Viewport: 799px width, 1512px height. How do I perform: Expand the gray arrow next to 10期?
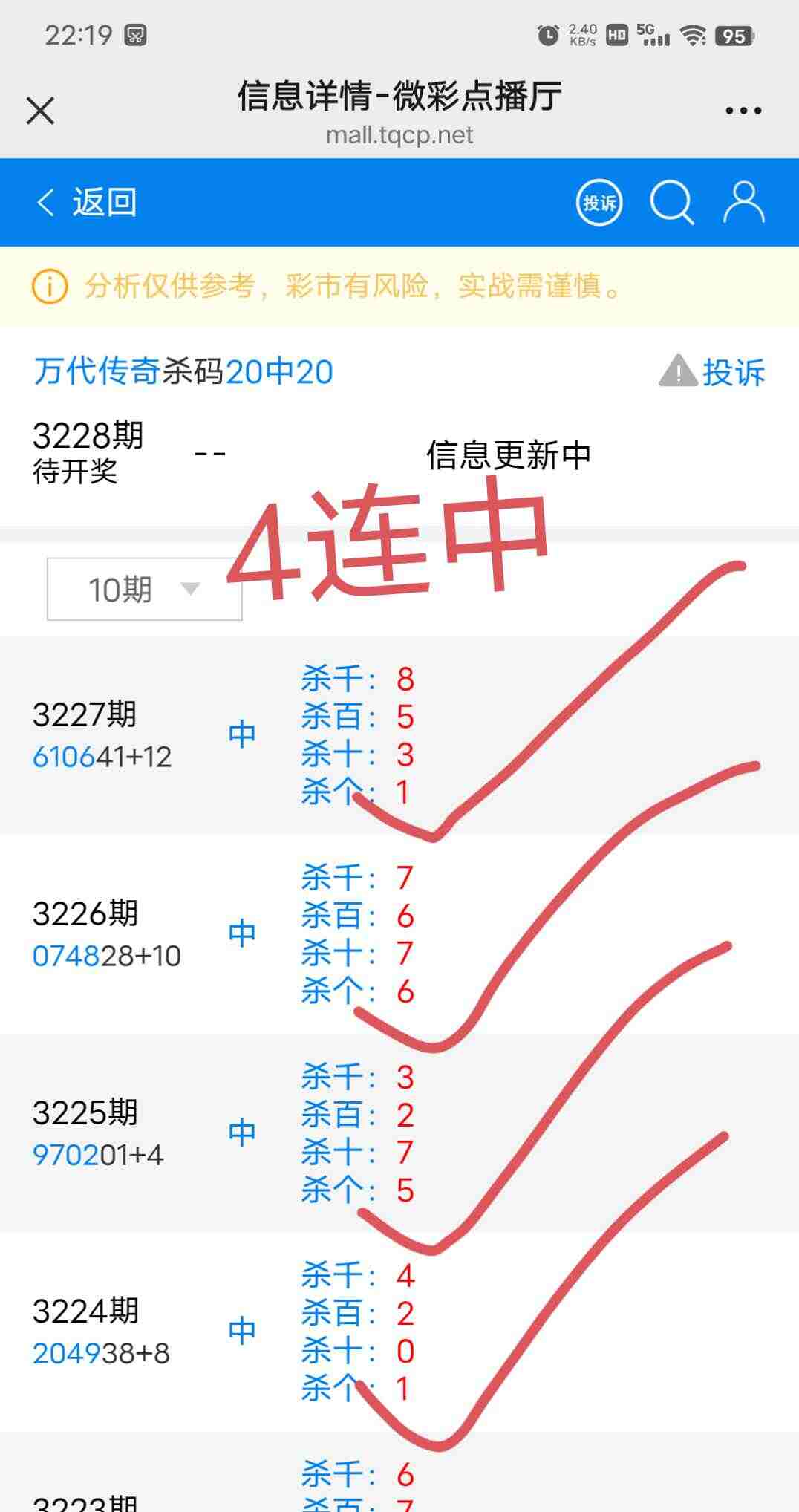[192, 588]
